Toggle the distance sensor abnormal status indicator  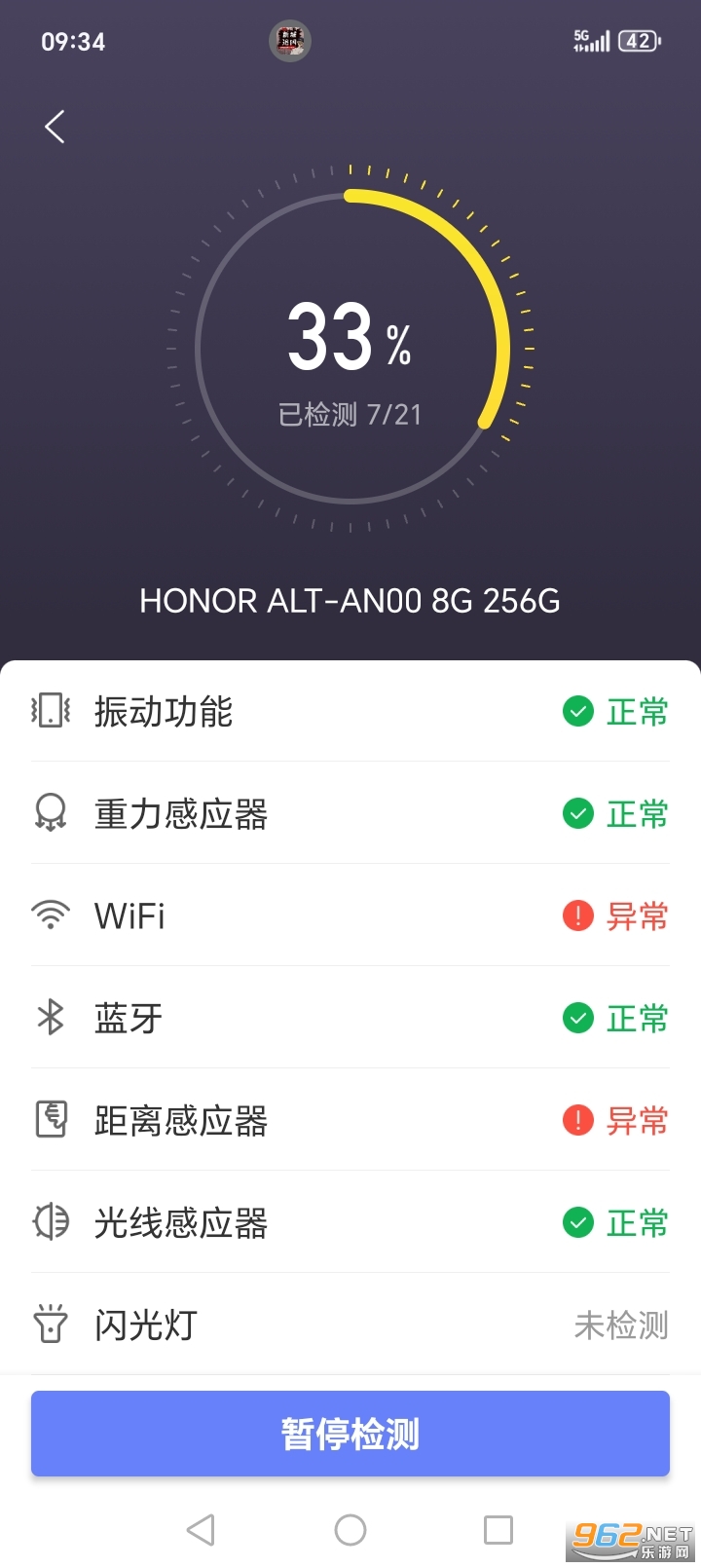(615, 1120)
